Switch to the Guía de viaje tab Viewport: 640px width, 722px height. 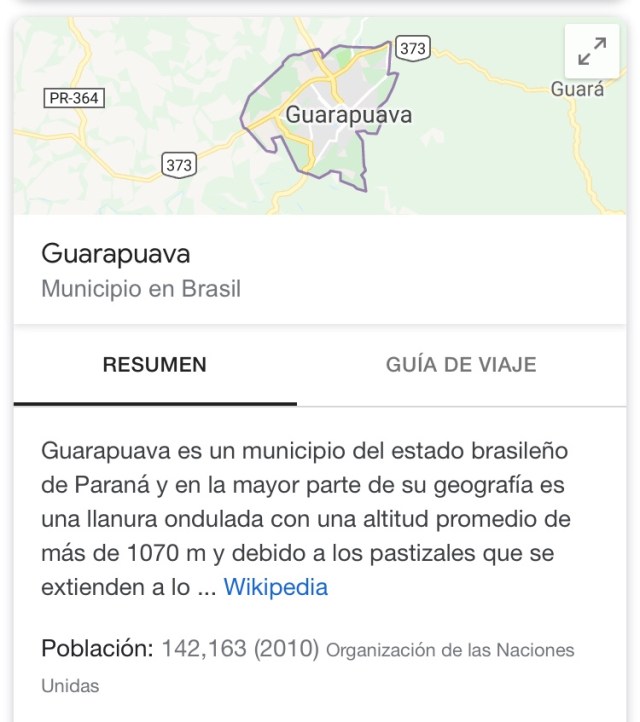coord(461,365)
